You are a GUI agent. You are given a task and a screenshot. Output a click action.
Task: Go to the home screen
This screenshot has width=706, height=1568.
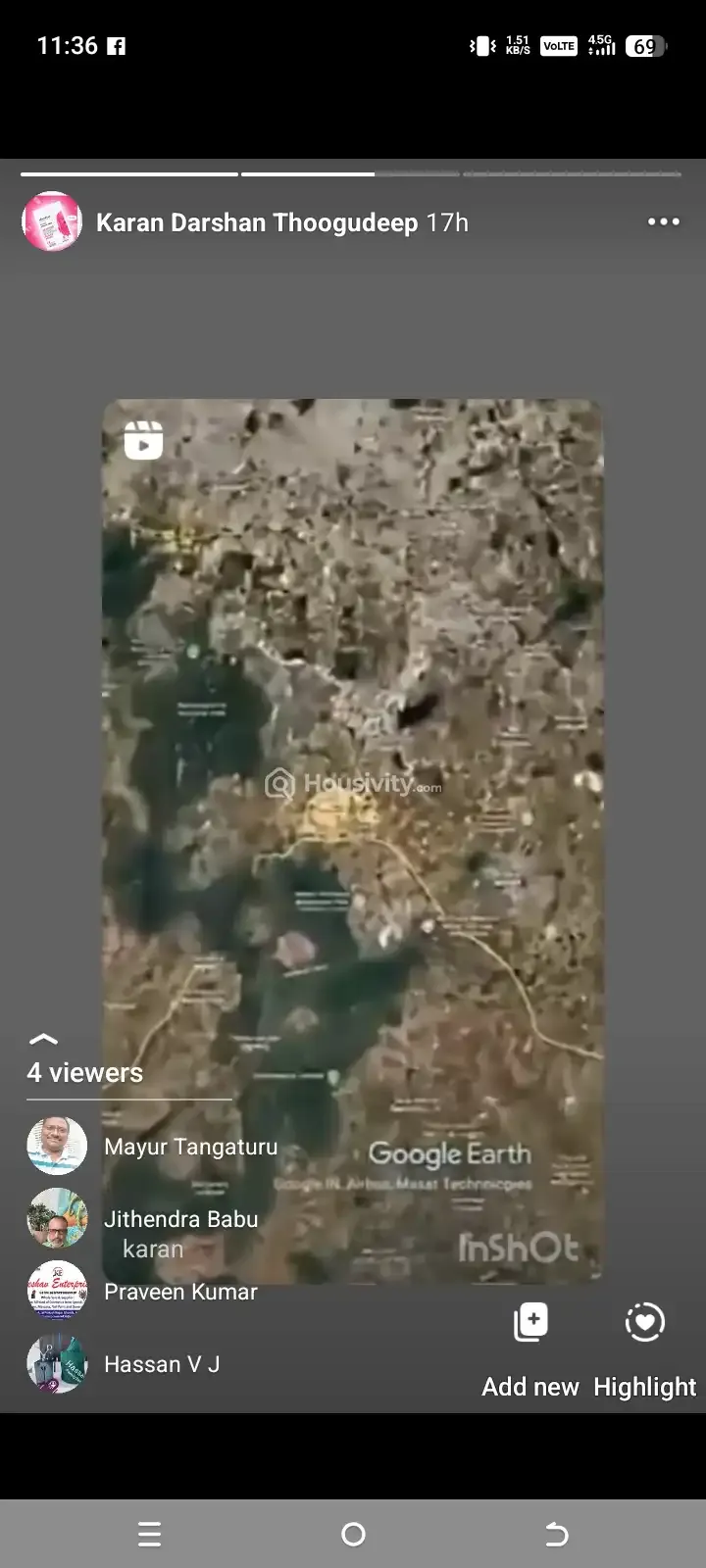tap(353, 1534)
